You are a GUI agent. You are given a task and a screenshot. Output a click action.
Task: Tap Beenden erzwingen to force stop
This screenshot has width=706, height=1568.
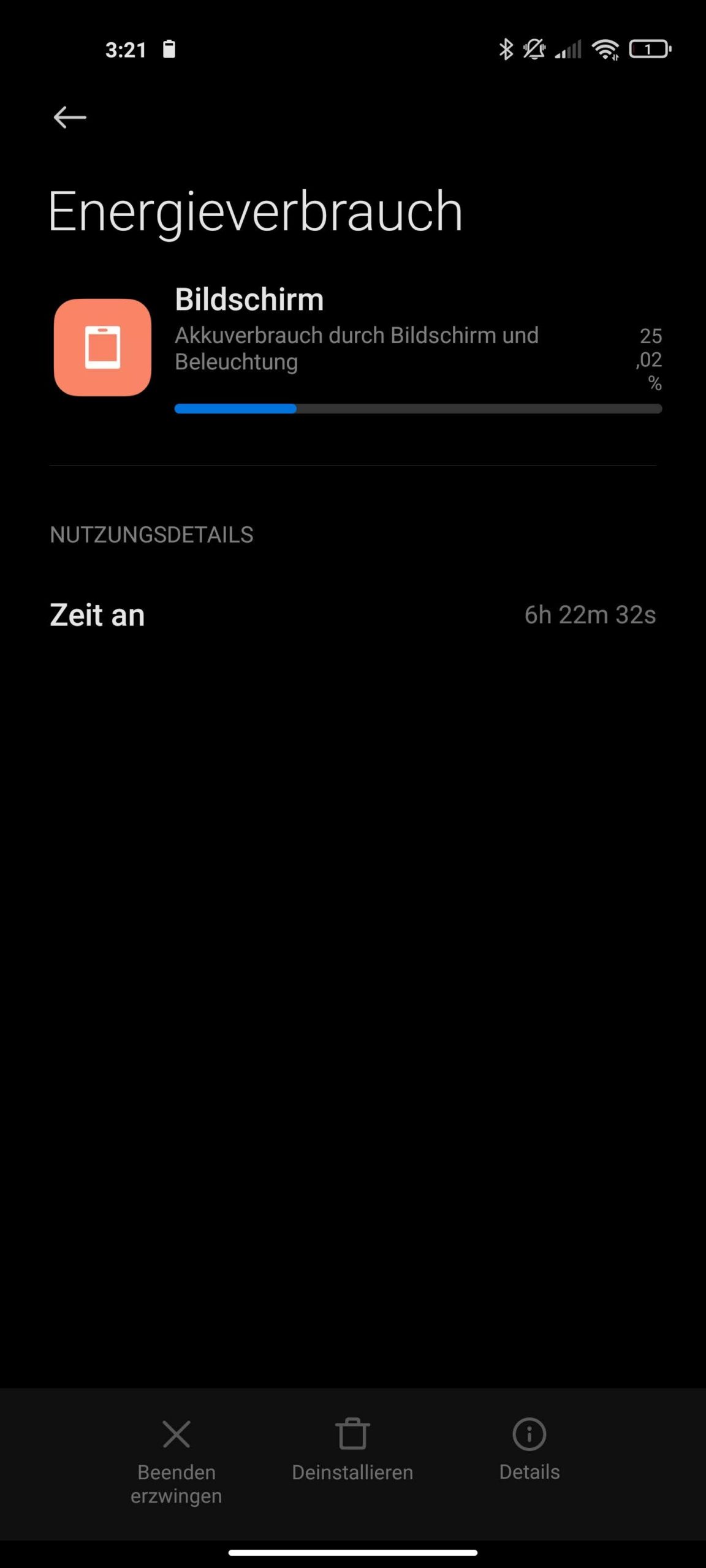tap(176, 1462)
